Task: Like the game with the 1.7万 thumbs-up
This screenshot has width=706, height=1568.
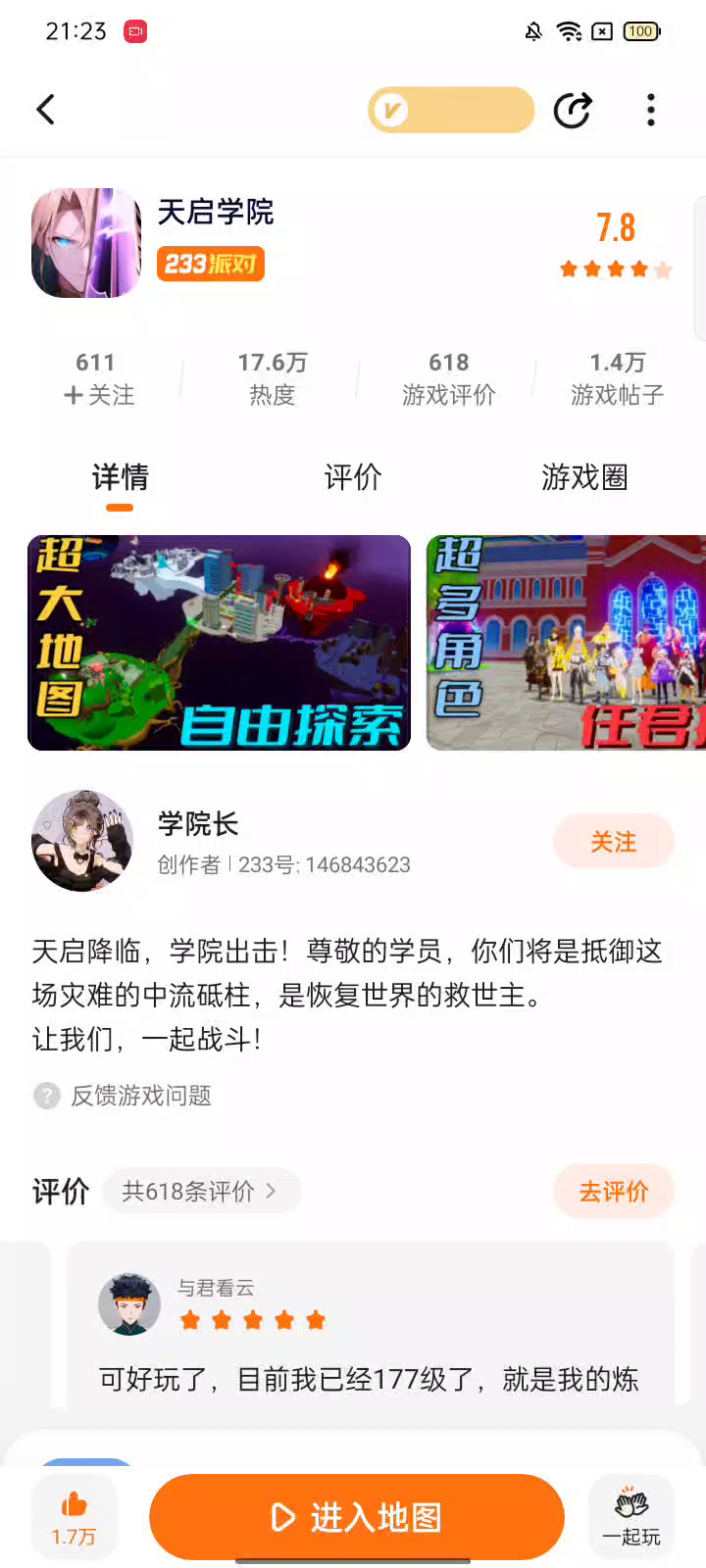Action: pos(75,1516)
